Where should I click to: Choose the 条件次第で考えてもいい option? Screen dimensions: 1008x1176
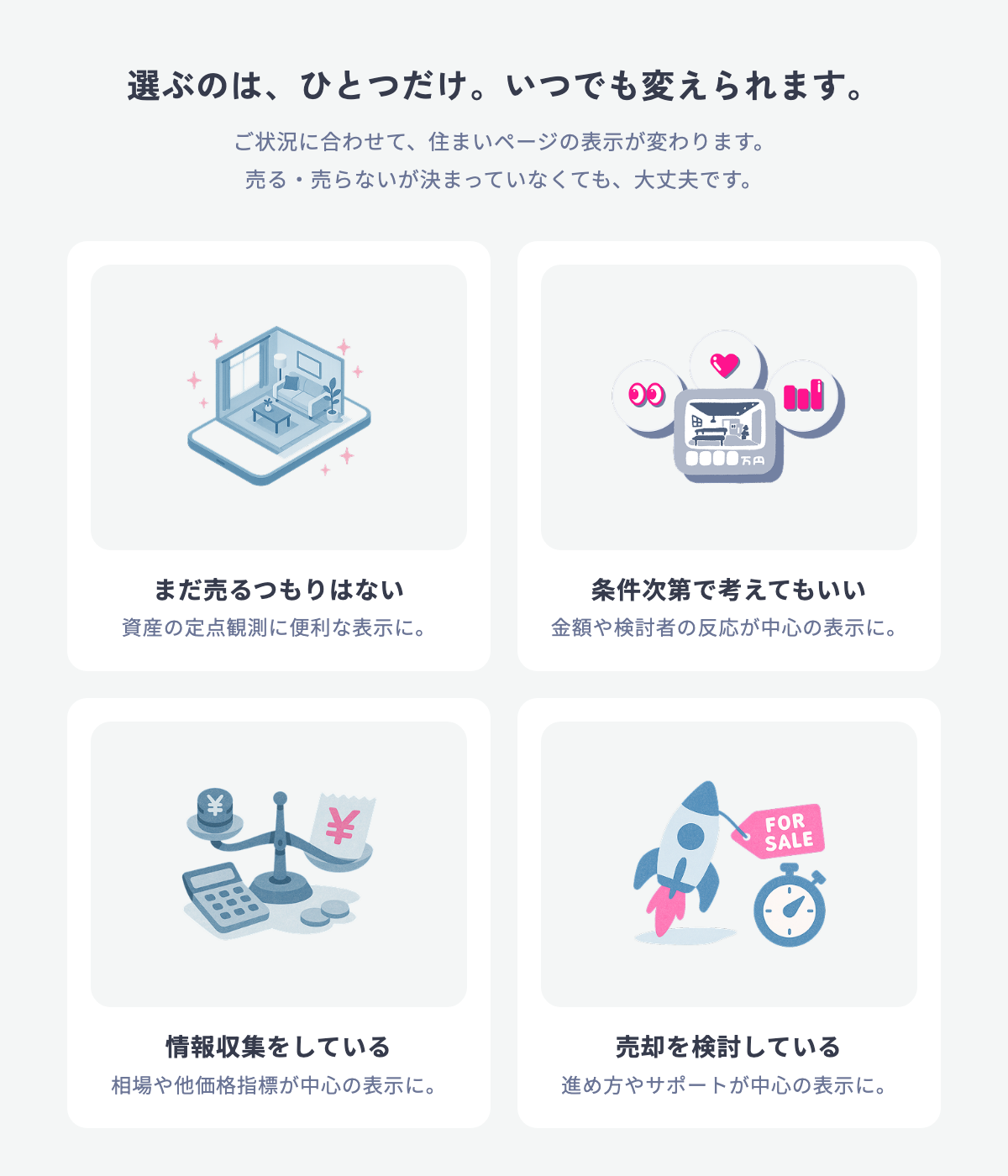click(729, 456)
